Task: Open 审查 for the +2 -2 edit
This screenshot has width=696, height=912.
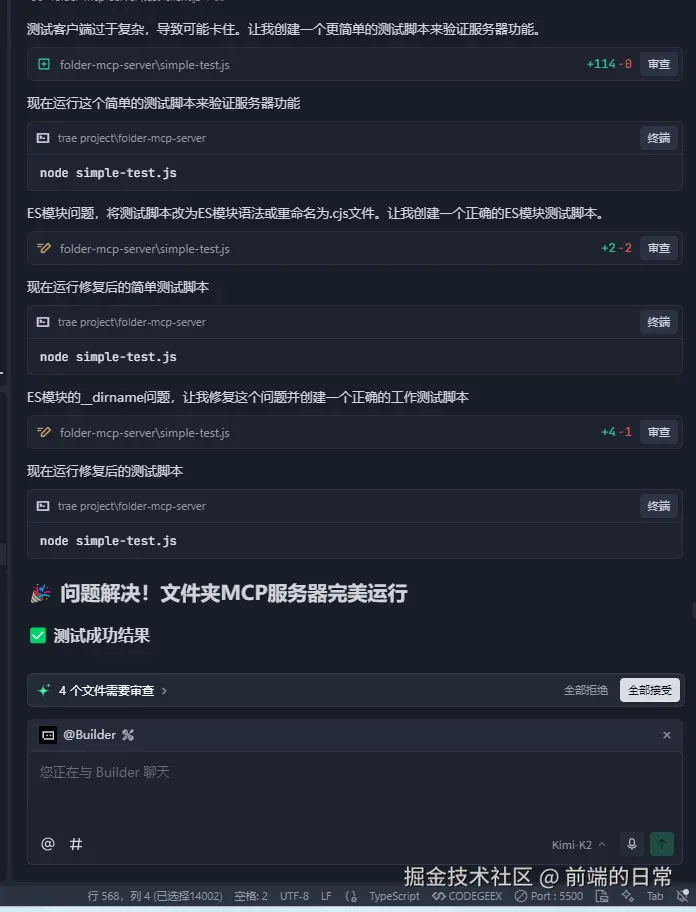Action: click(x=659, y=248)
